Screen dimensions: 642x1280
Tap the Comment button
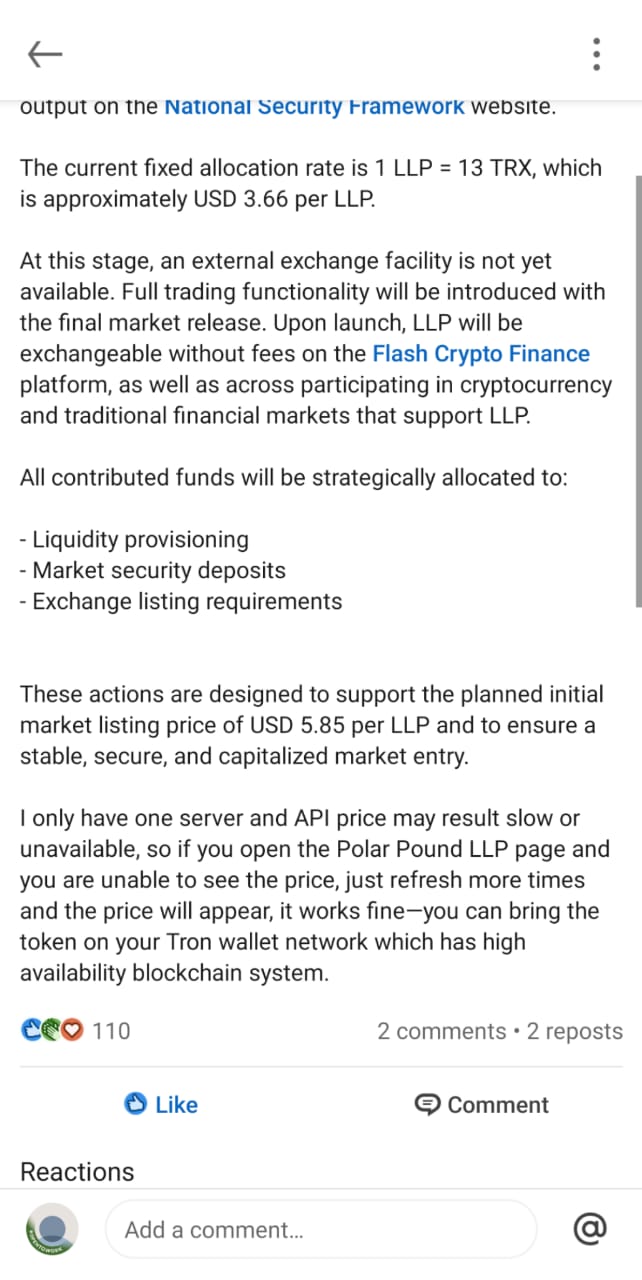pos(482,1105)
